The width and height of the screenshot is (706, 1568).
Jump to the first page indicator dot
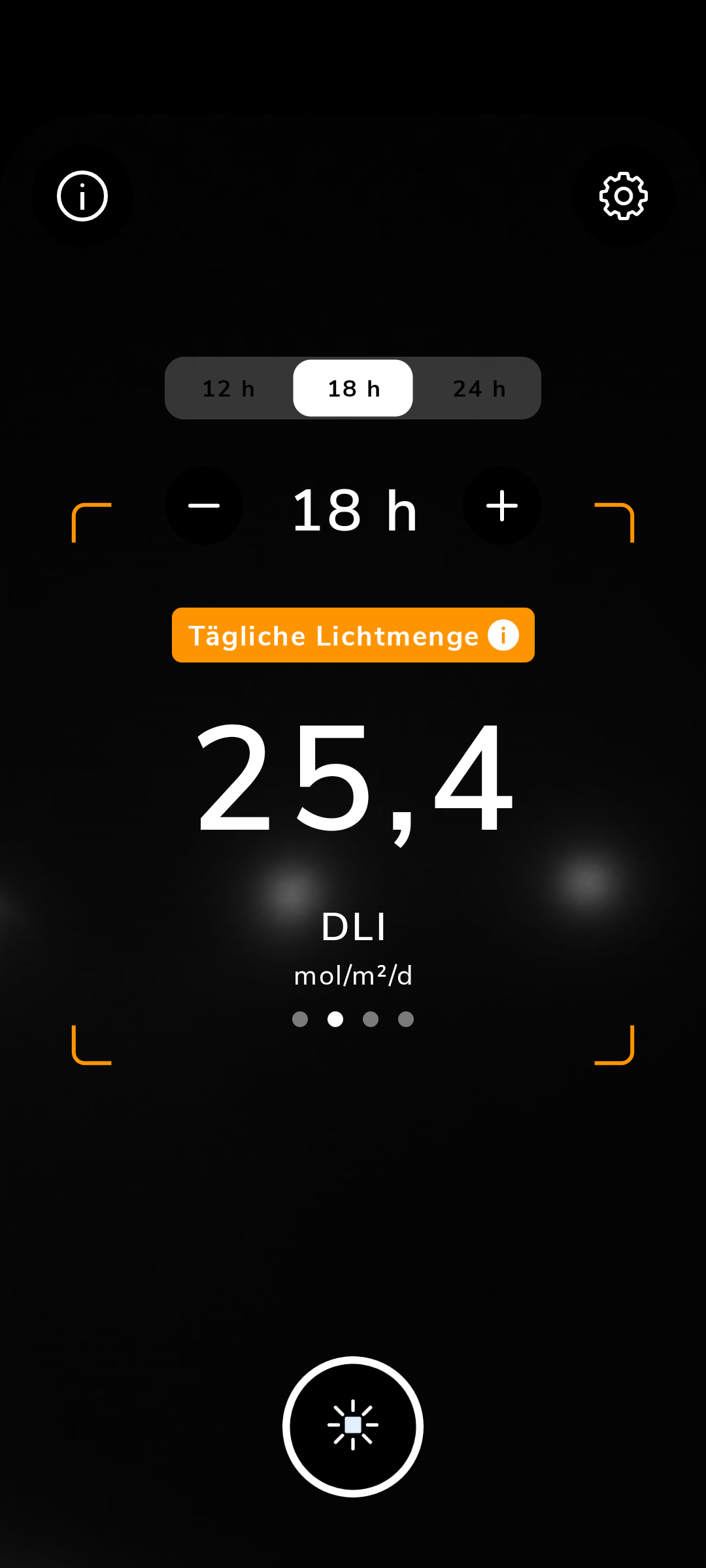pyautogui.click(x=300, y=1019)
